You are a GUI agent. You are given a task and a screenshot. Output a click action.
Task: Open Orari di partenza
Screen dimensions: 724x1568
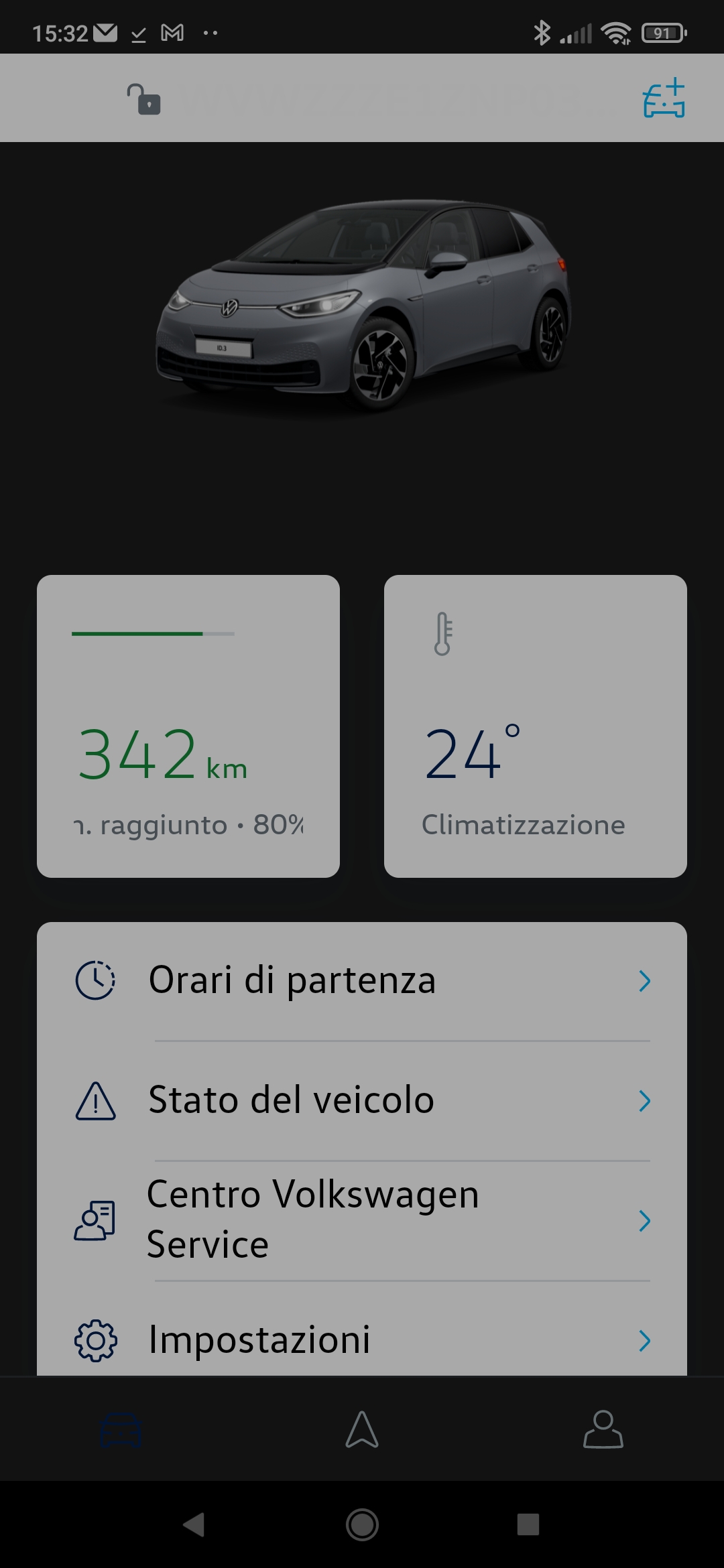(362, 980)
